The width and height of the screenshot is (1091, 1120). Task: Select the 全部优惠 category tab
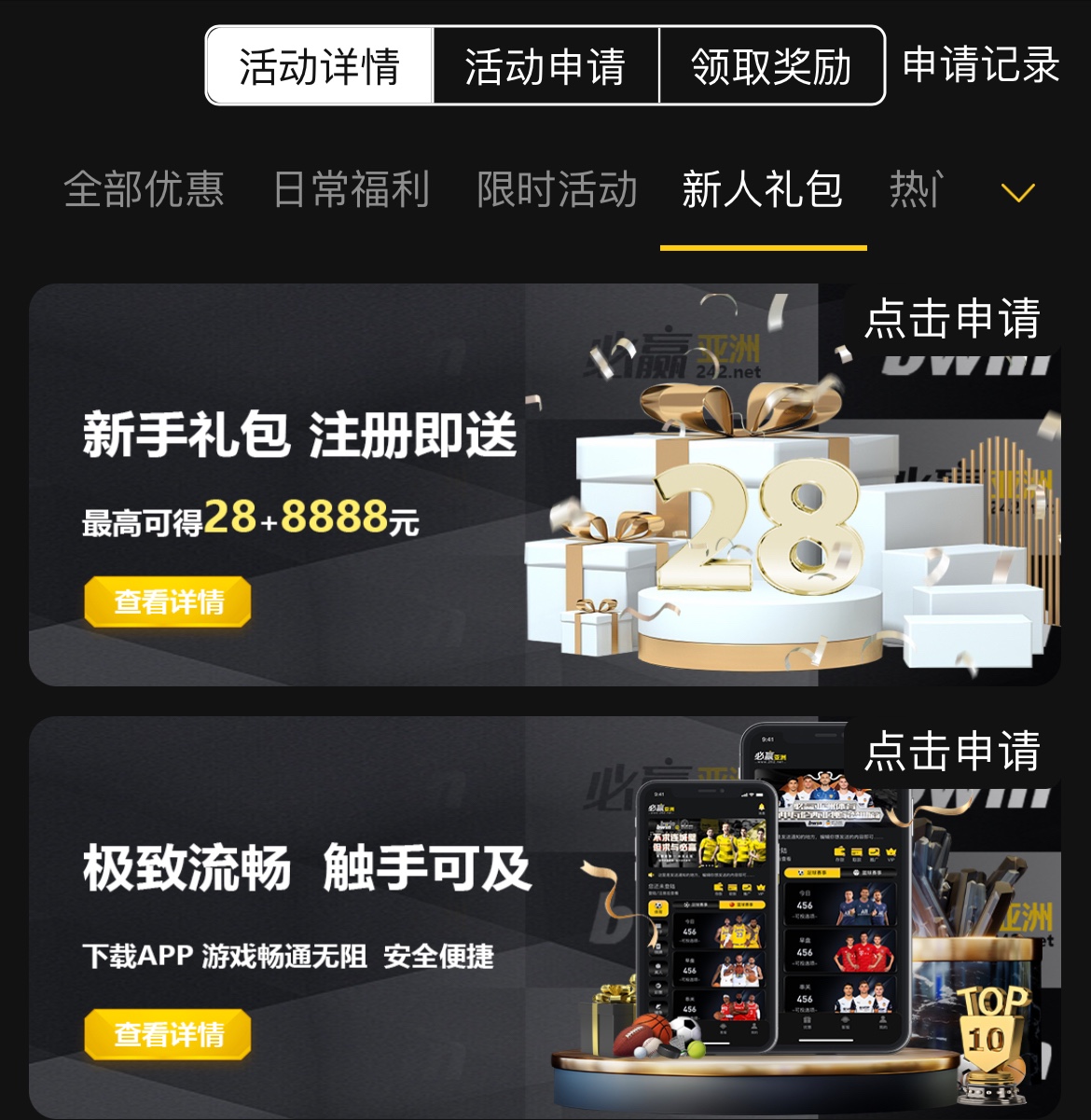144,189
